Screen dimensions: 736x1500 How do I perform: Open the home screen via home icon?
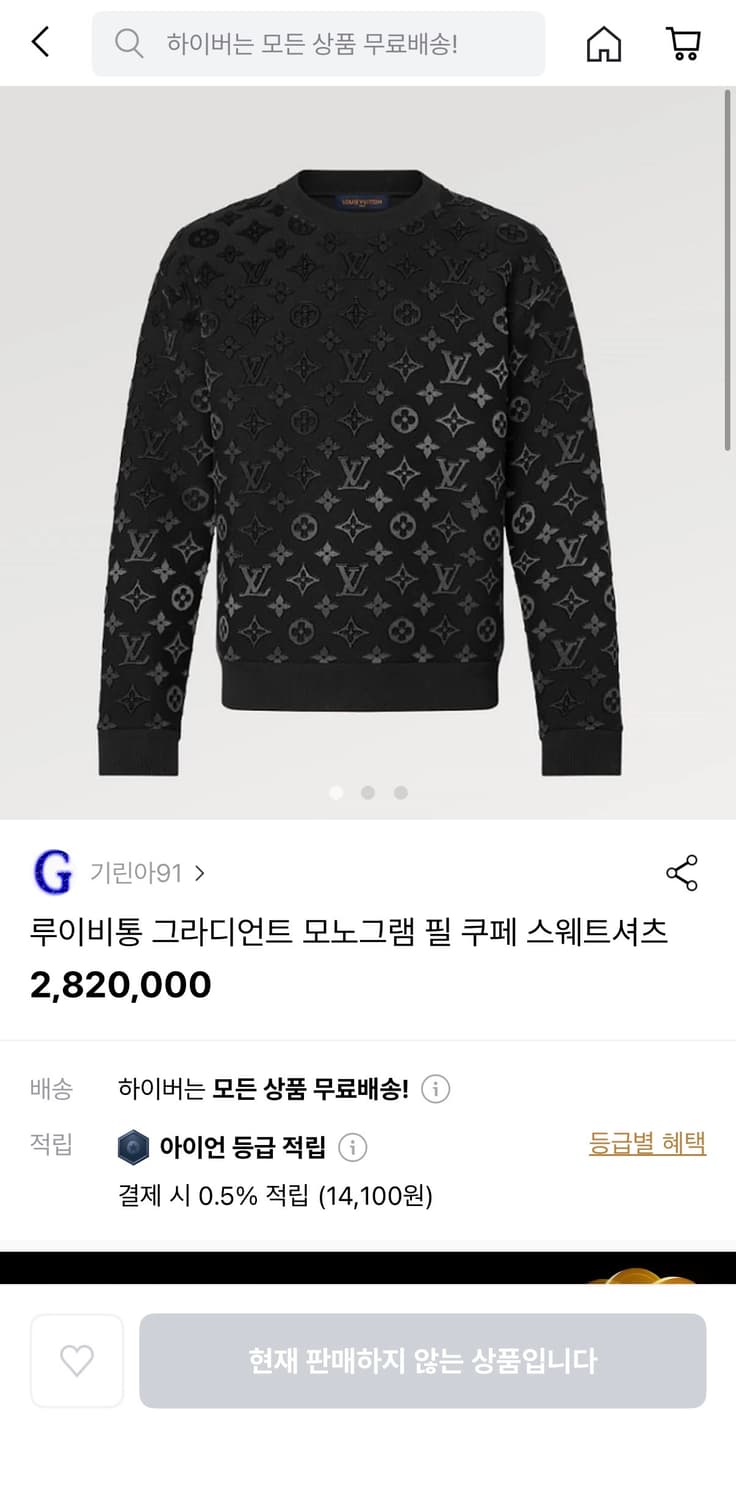pyautogui.click(x=604, y=43)
